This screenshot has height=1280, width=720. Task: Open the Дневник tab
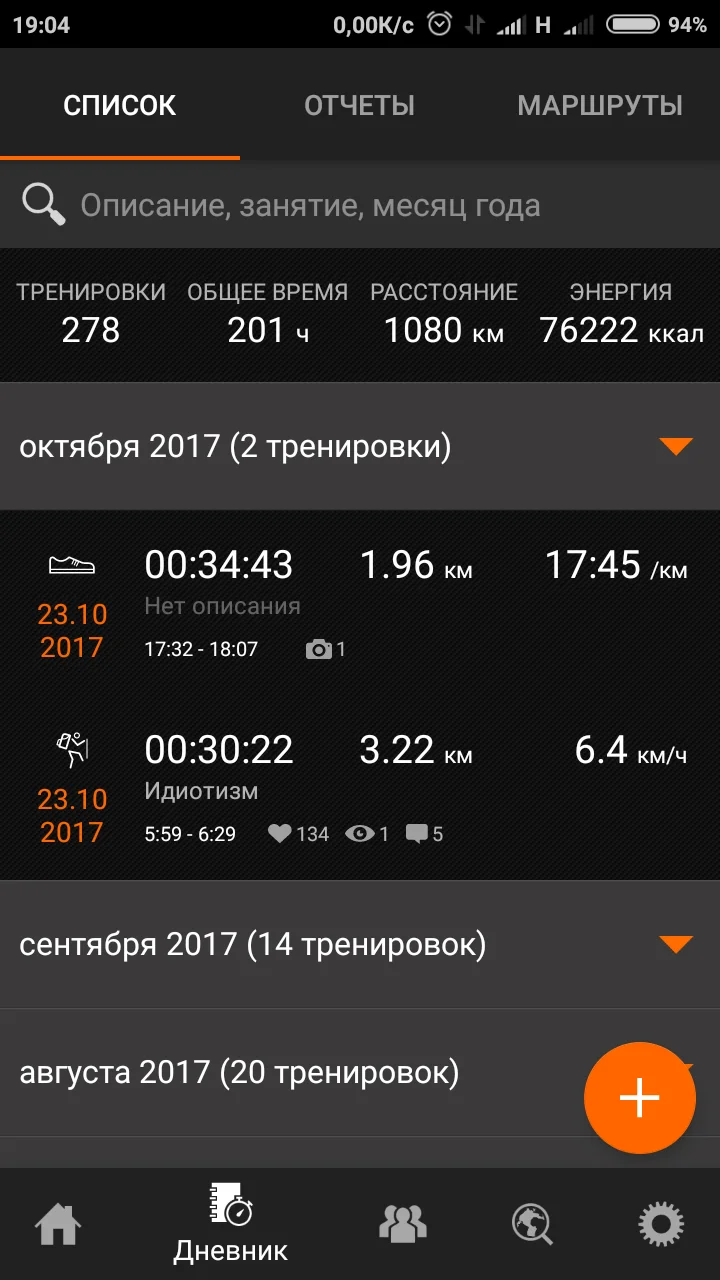[x=231, y=1224]
